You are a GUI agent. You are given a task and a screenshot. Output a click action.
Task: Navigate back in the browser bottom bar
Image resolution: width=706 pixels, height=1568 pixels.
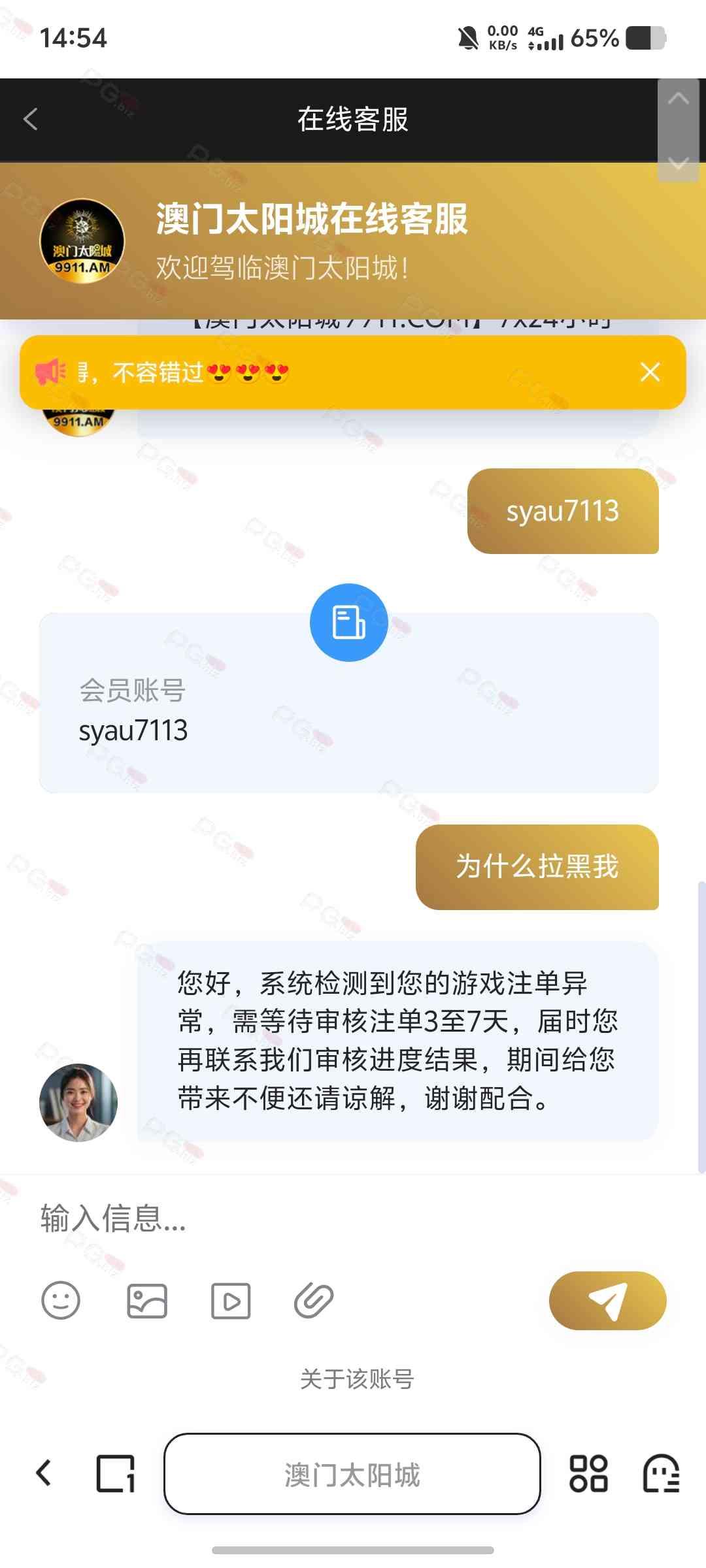(x=44, y=1473)
